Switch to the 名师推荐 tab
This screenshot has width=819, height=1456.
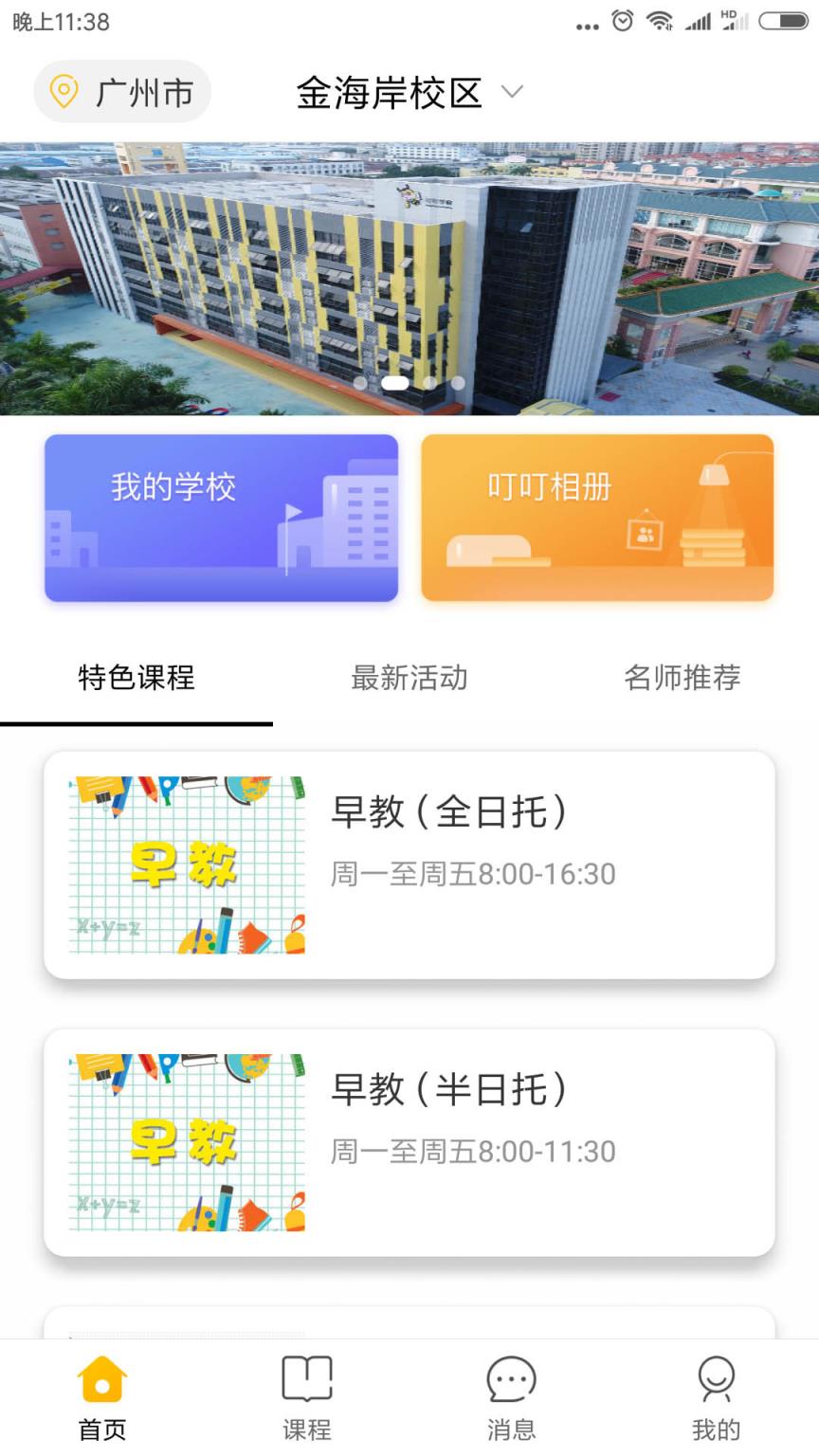coord(681,678)
